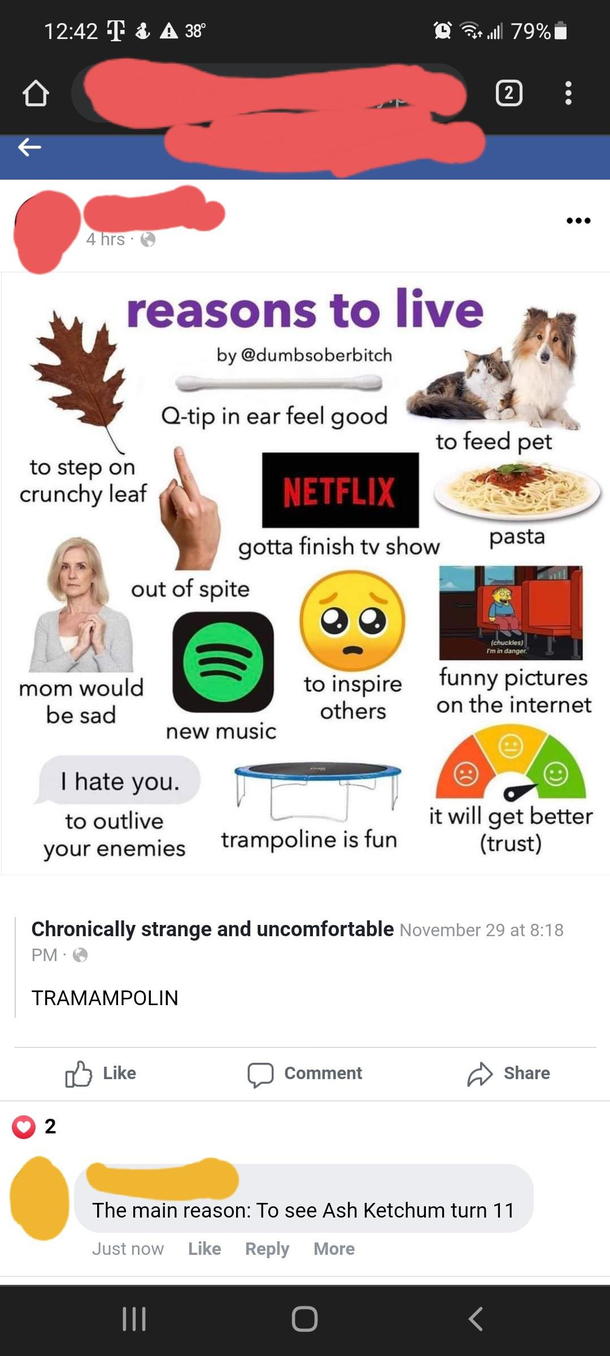Open the browser overflow menu
Screen dimensions: 610x1356
(x=568, y=94)
